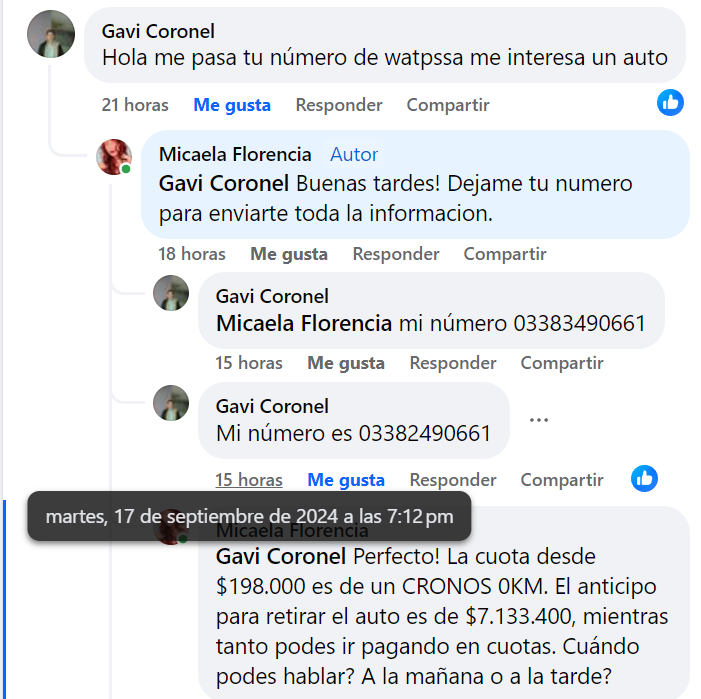Tap Responder under Gavi's 21 horas comment
The image size is (701, 699).
click(338, 105)
